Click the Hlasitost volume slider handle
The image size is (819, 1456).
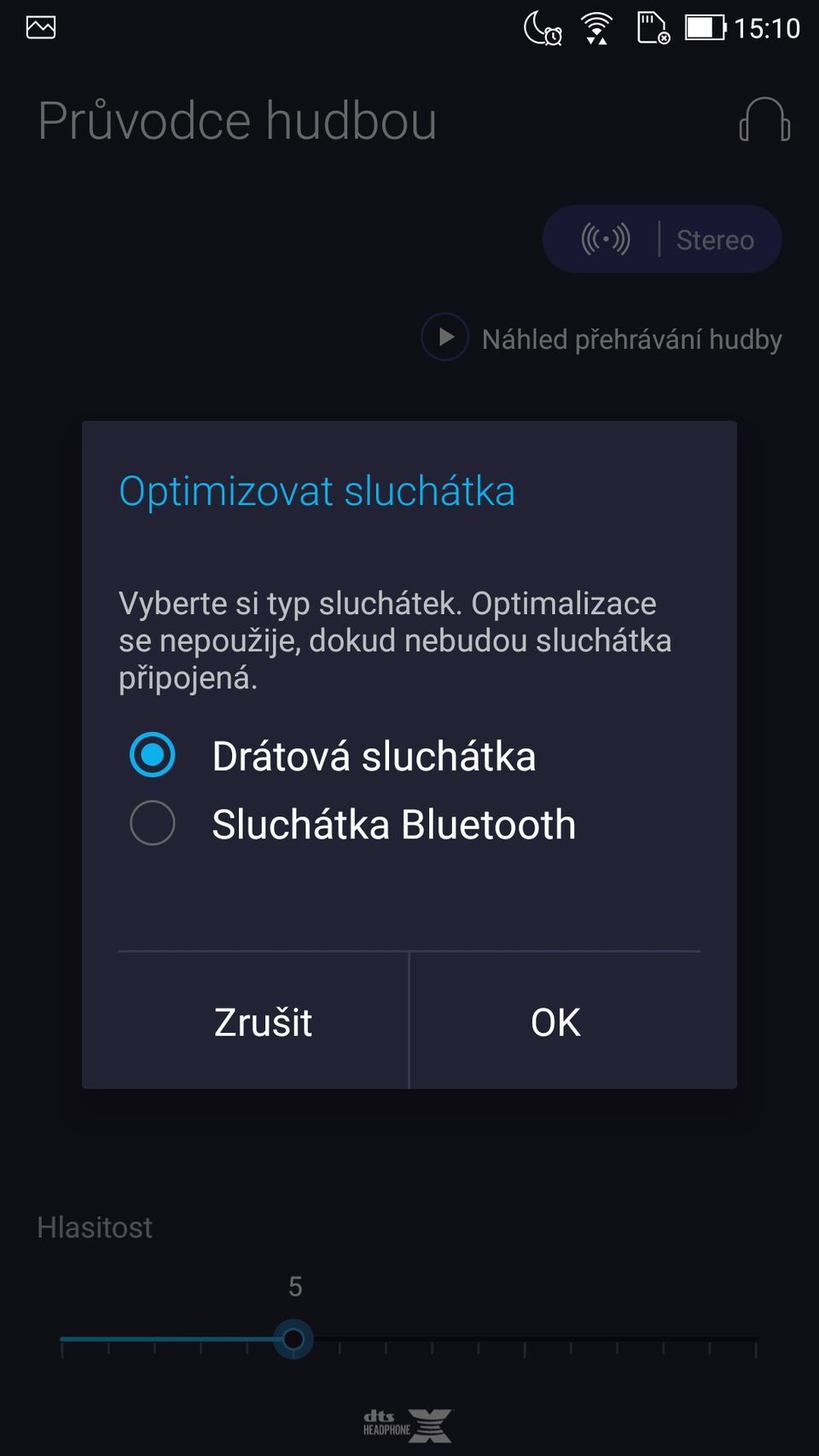(x=293, y=1340)
